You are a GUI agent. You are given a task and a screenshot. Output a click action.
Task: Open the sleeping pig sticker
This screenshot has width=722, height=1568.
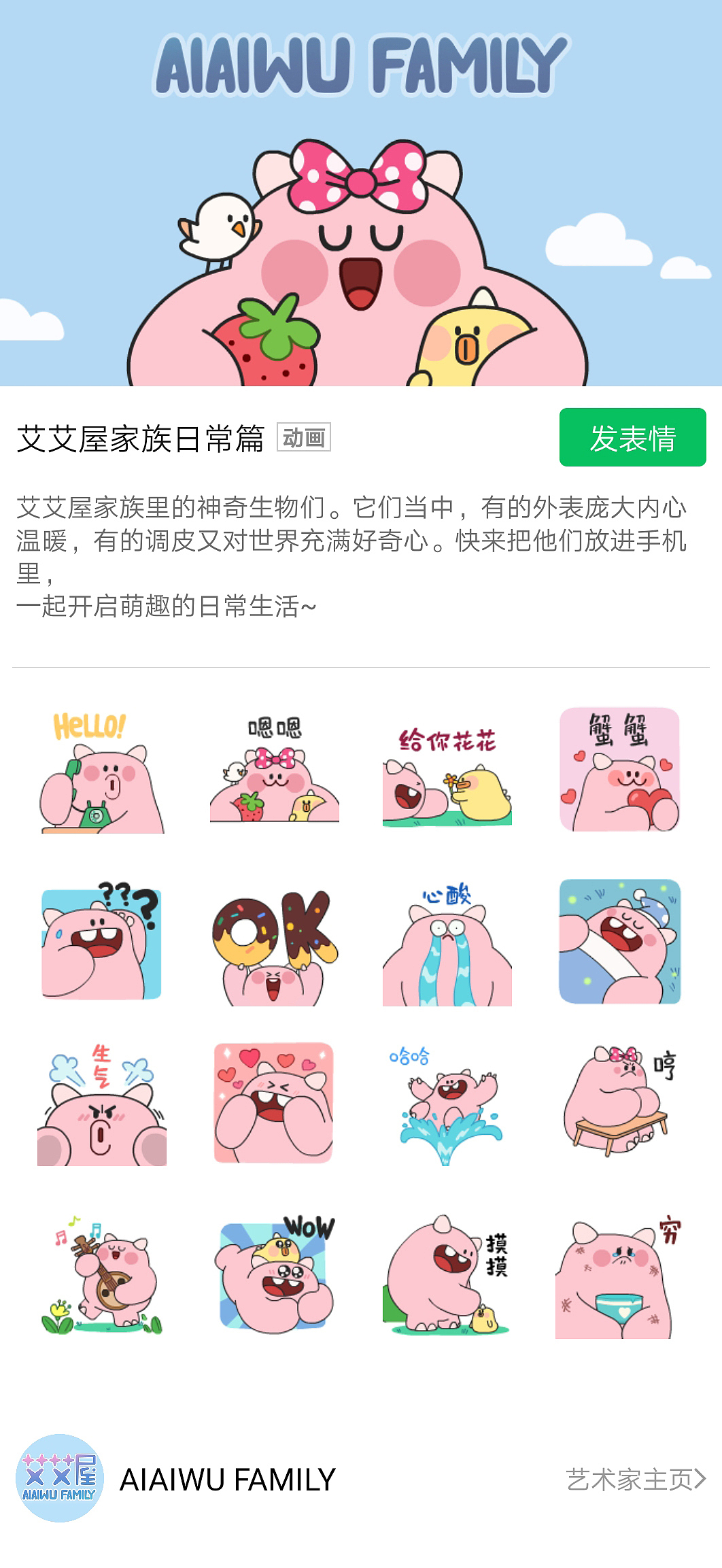pyautogui.click(x=620, y=940)
